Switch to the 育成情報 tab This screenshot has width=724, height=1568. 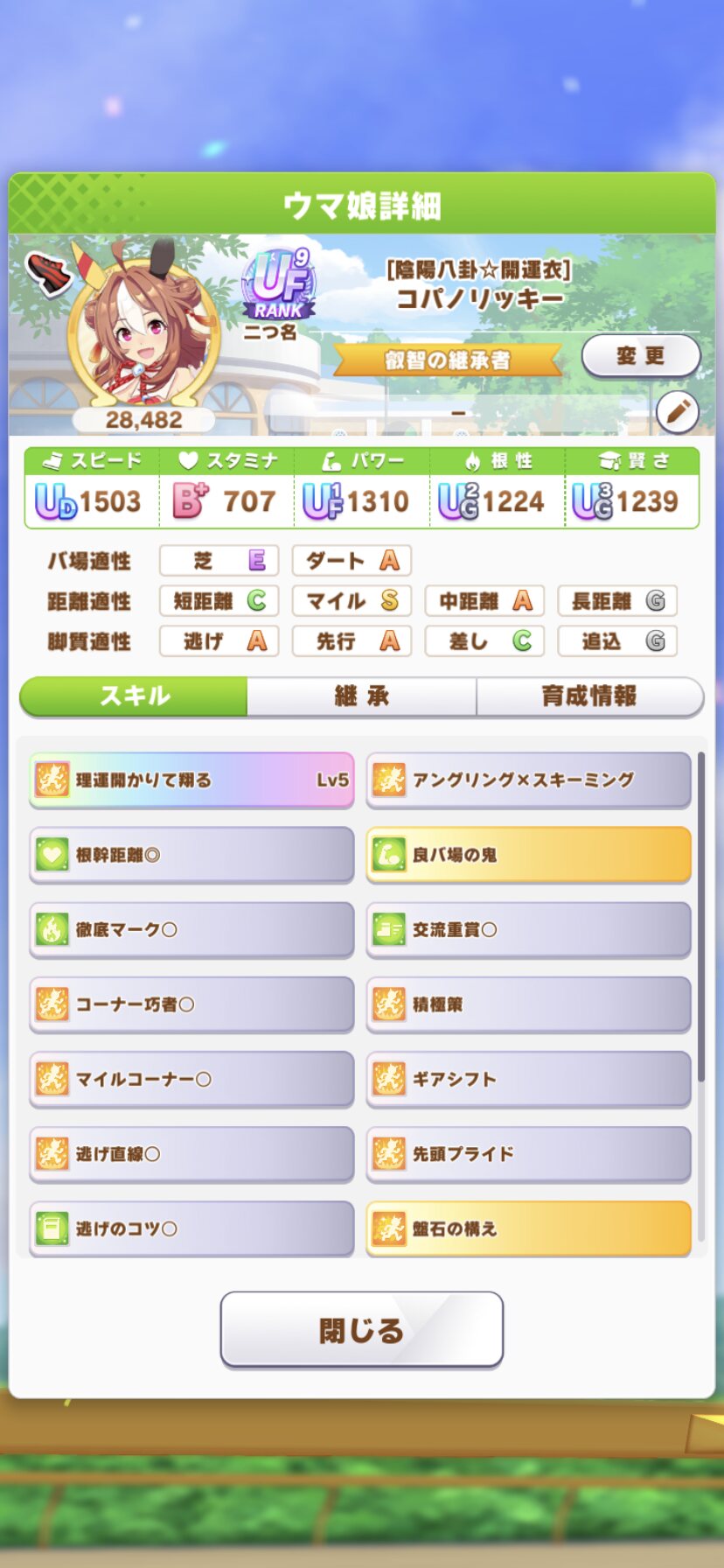pyautogui.click(x=589, y=696)
